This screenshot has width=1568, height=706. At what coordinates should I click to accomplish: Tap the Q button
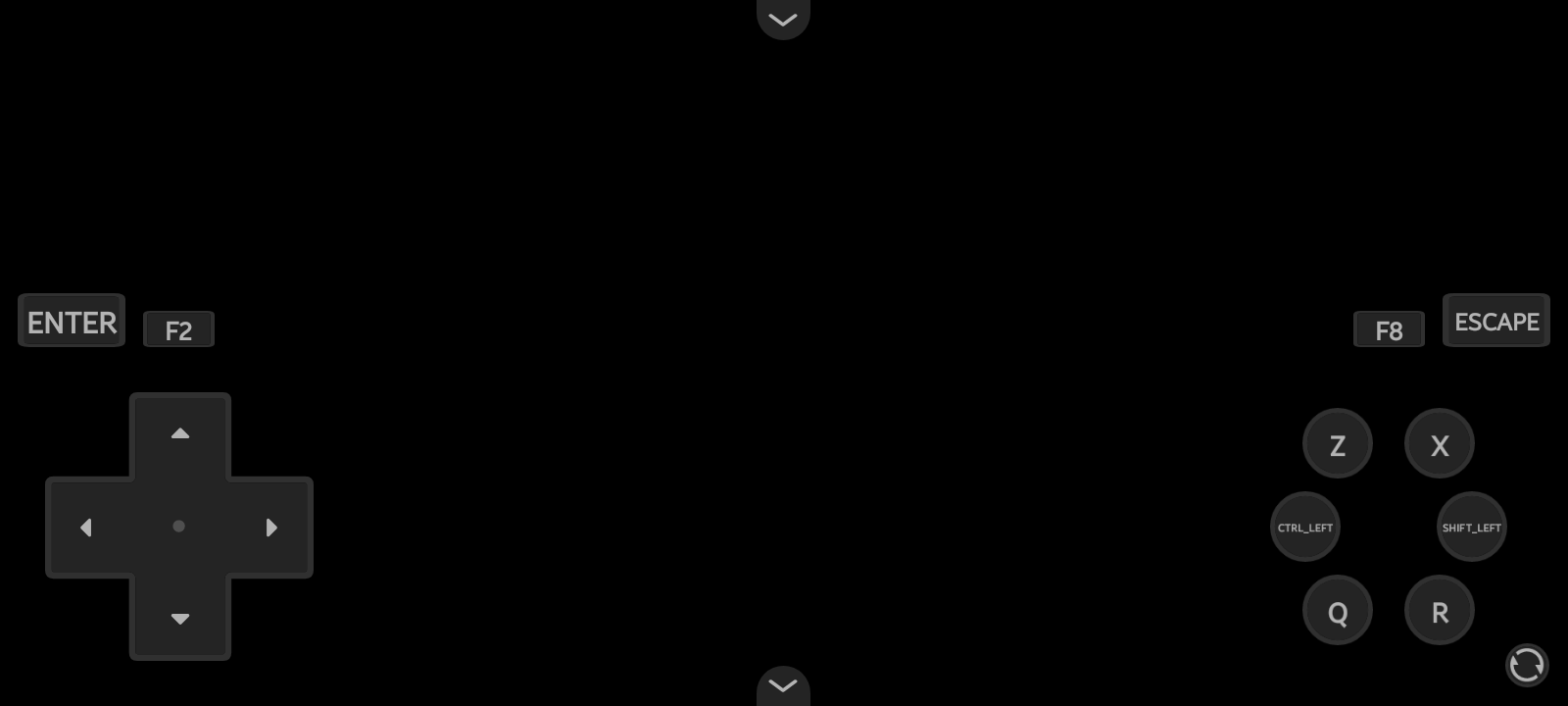pos(1338,611)
